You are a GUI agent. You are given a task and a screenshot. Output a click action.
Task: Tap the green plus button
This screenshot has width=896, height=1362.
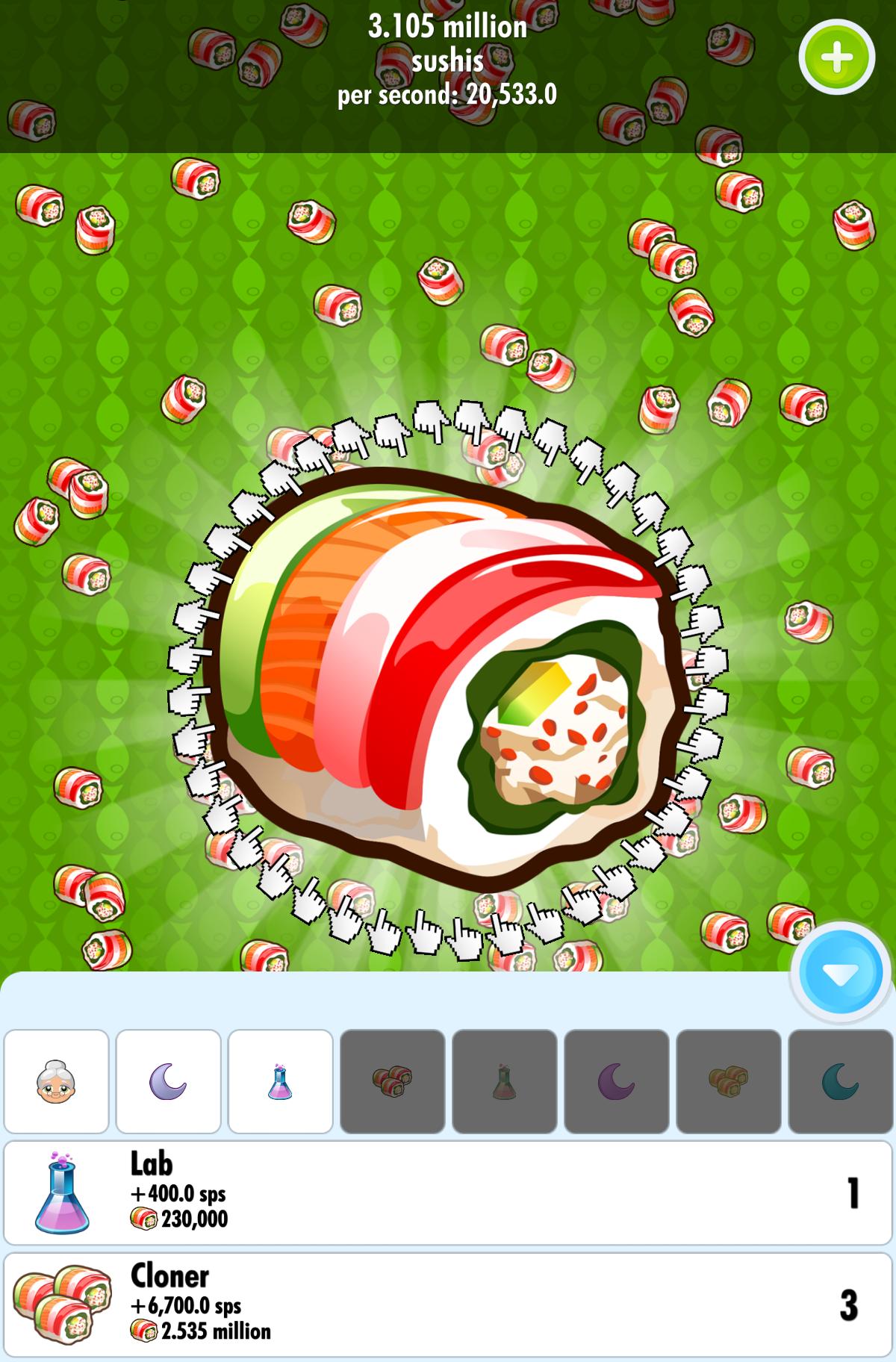click(x=836, y=57)
